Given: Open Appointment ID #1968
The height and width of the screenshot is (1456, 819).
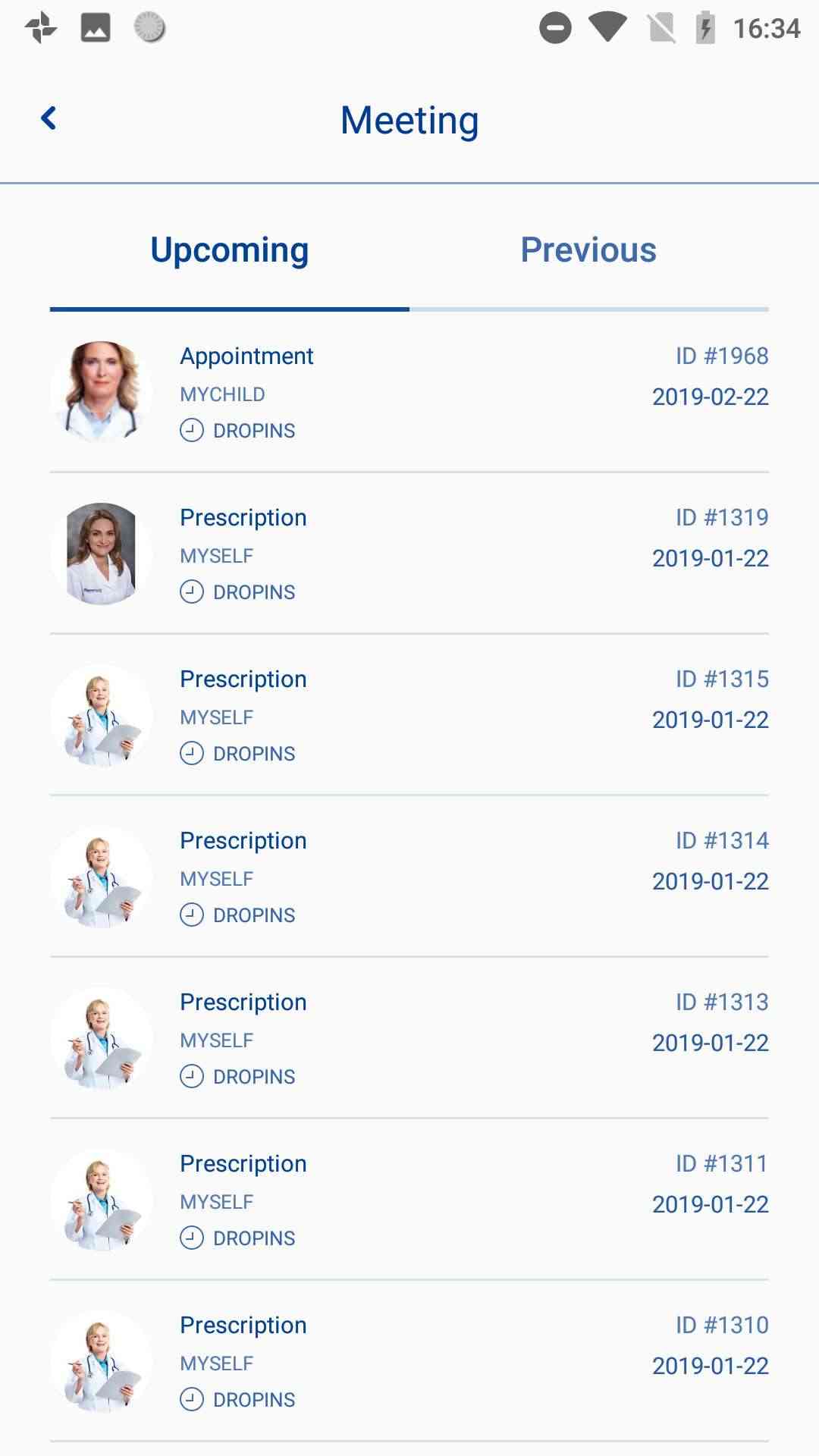Looking at the screenshot, I should [x=409, y=392].
